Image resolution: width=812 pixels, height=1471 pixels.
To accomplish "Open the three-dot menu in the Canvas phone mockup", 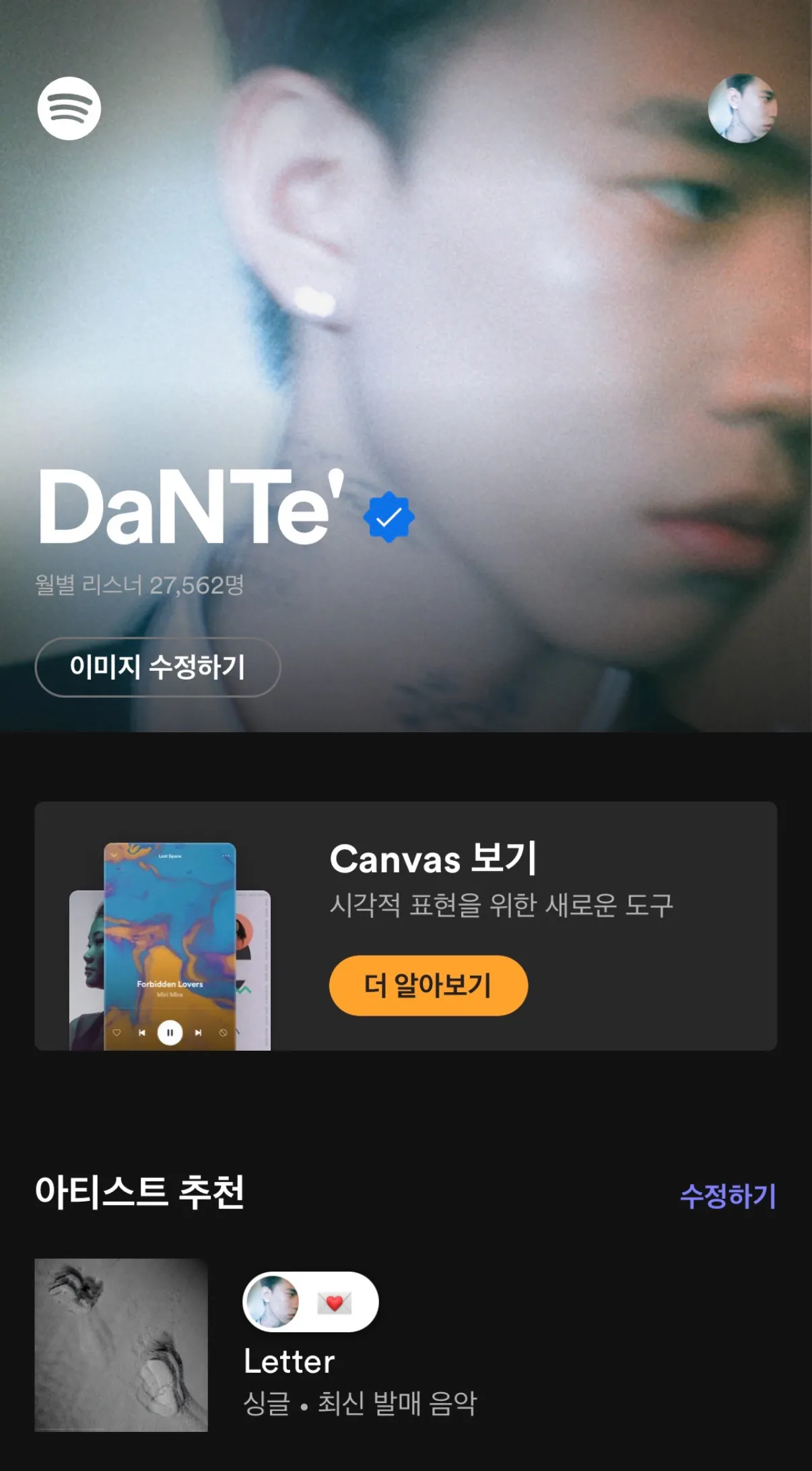I will coord(226,855).
